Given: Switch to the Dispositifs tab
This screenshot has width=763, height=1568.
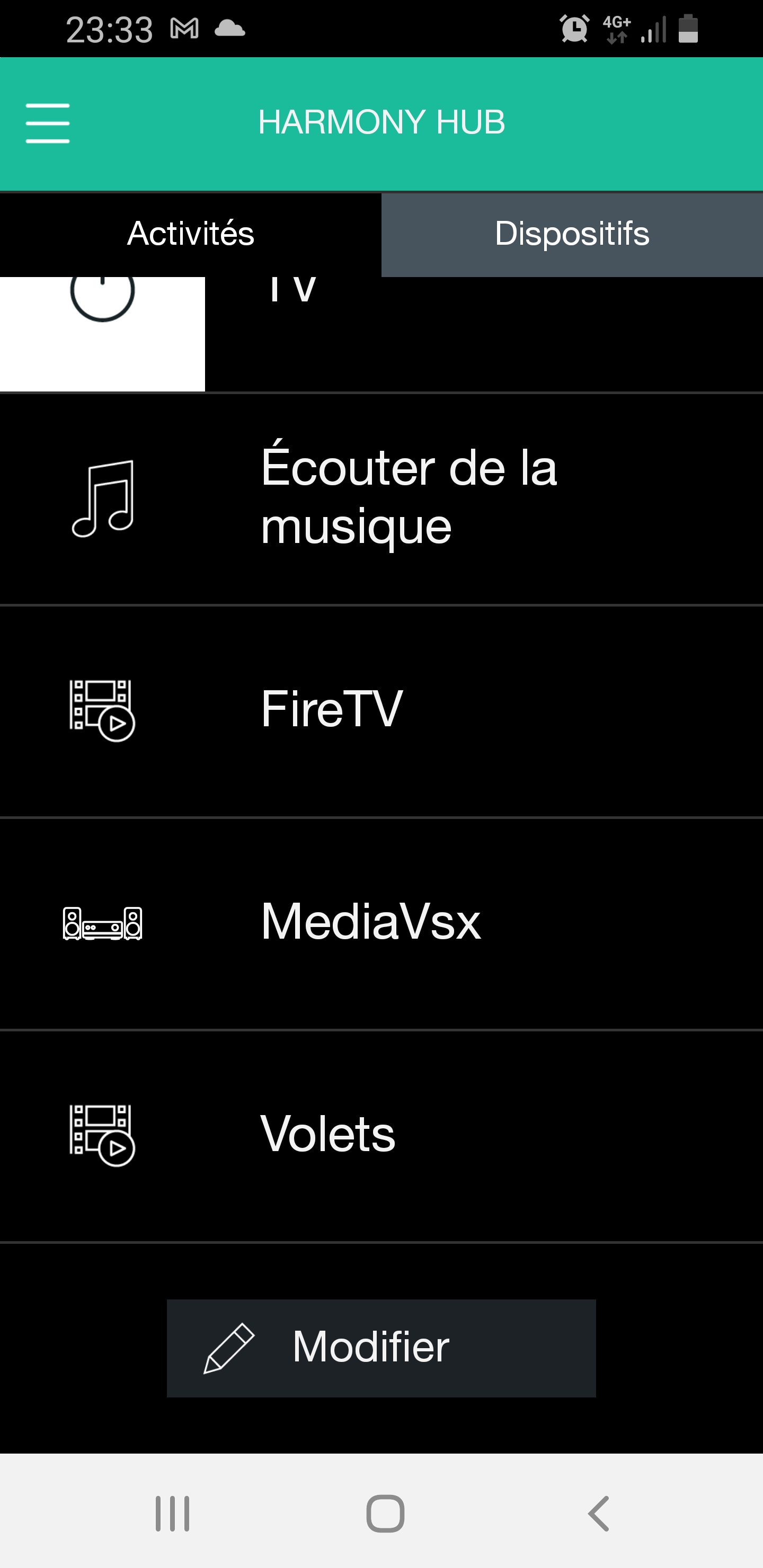Looking at the screenshot, I should point(572,234).
